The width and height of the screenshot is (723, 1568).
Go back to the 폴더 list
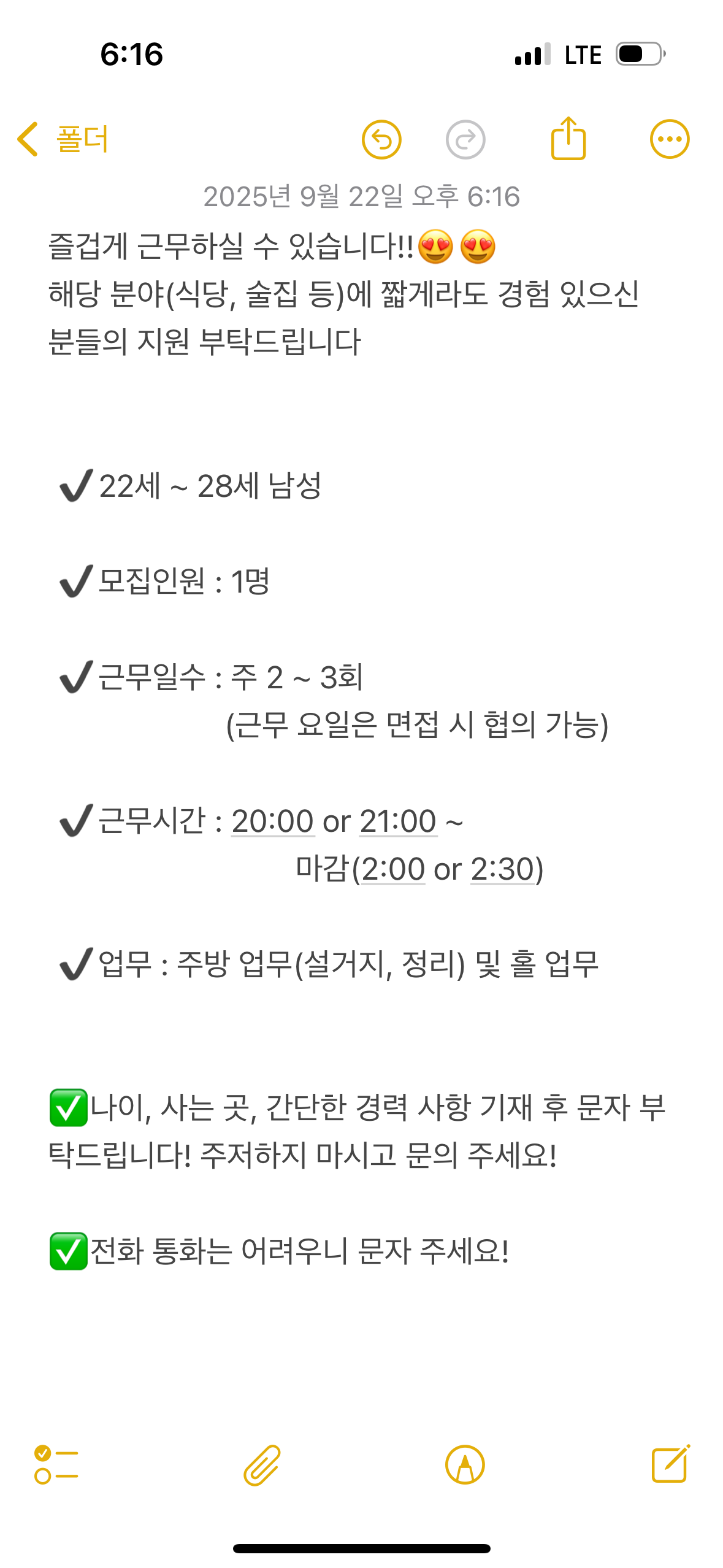tap(63, 139)
